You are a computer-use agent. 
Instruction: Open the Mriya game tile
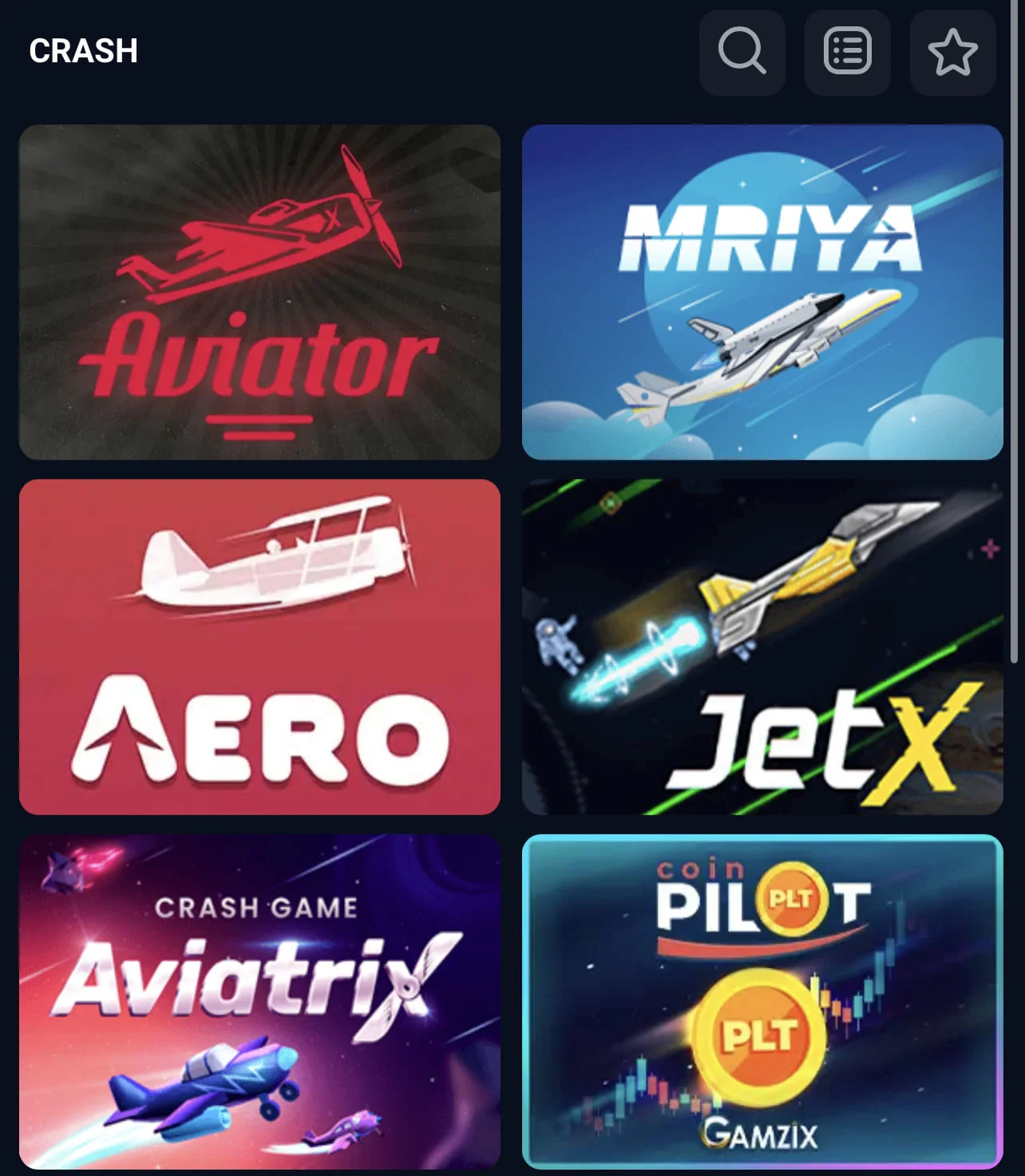click(762, 292)
